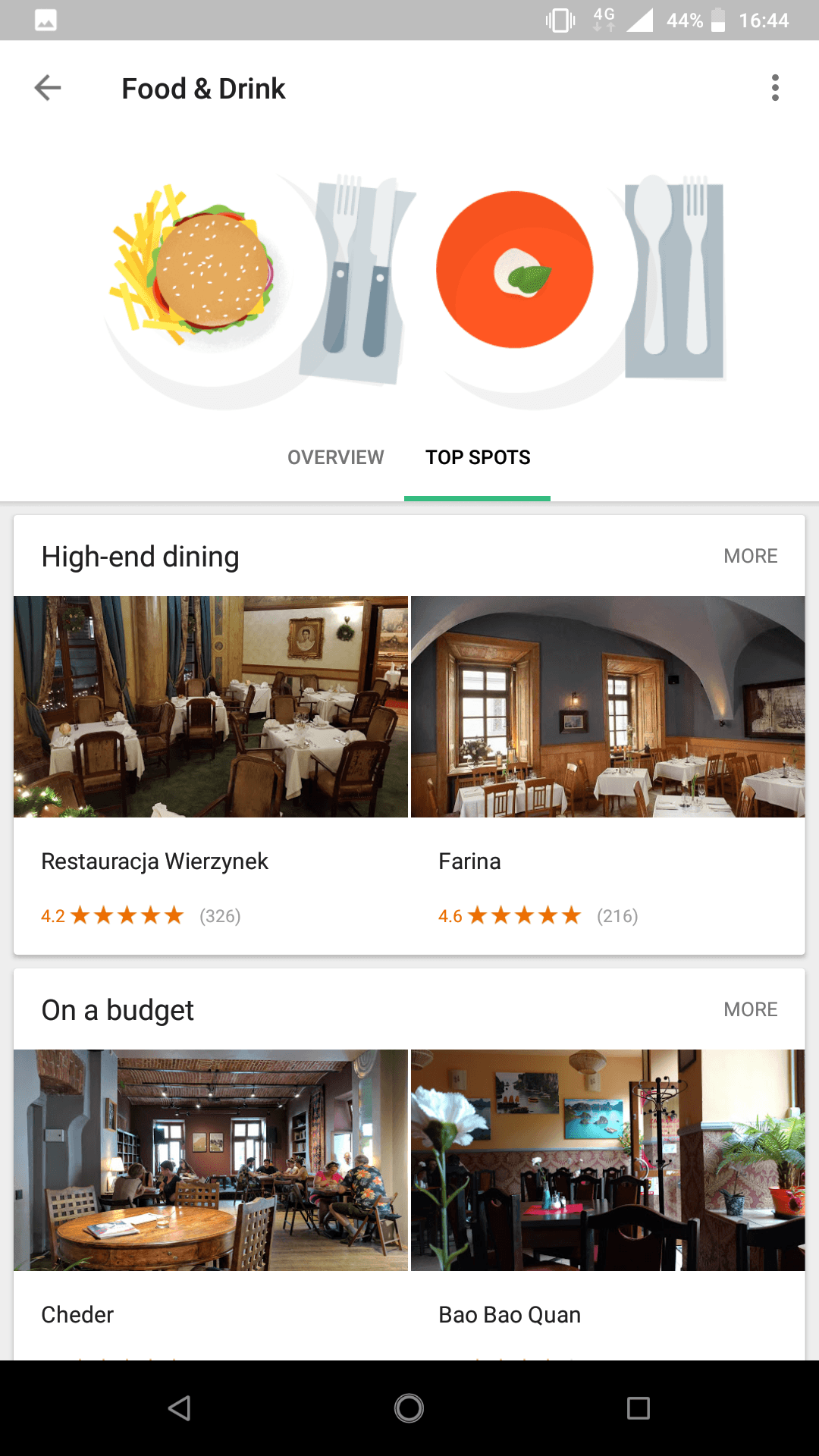View the Farina restaurant card
The height and width of the screenshot is (1456, 819).
point(607,773)
